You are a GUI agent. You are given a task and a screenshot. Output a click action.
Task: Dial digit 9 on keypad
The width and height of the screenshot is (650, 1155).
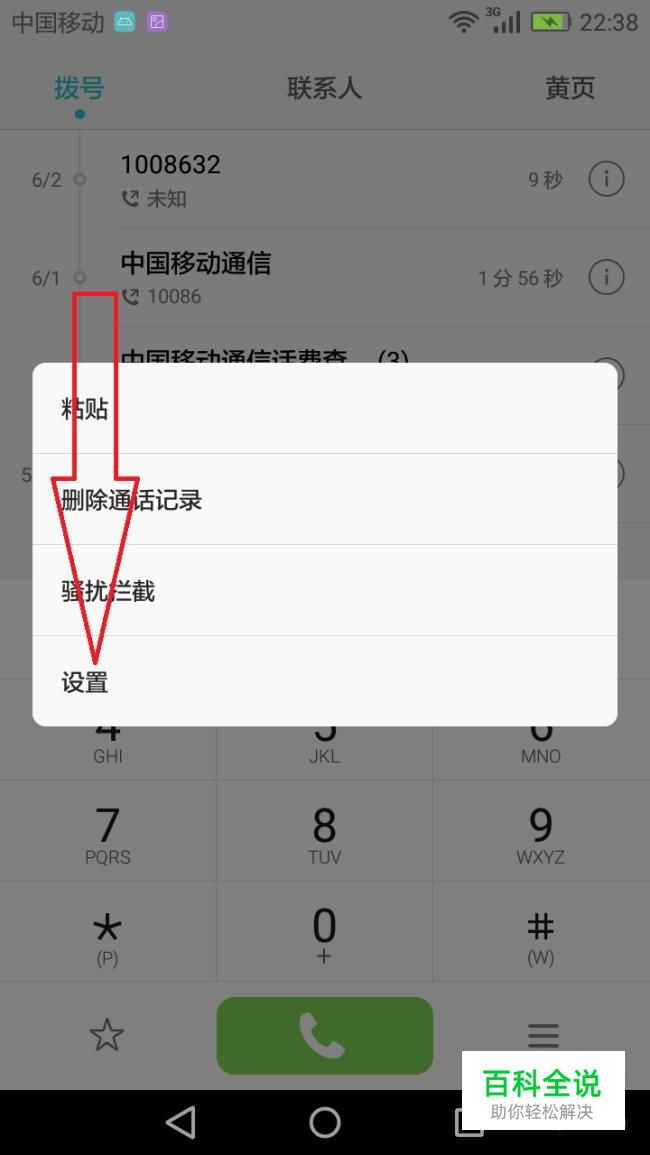(x=540, y=833)
